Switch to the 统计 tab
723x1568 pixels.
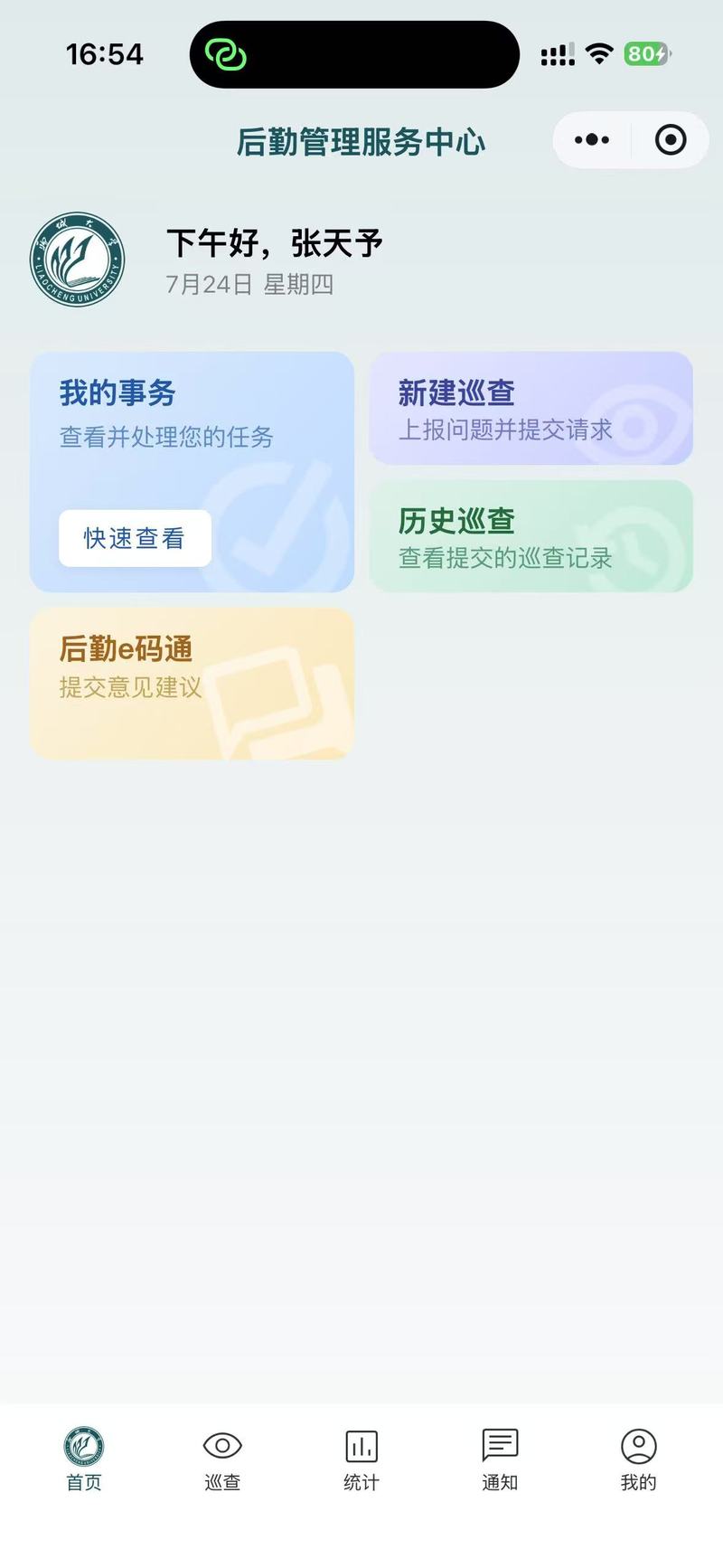point(361,1459)
